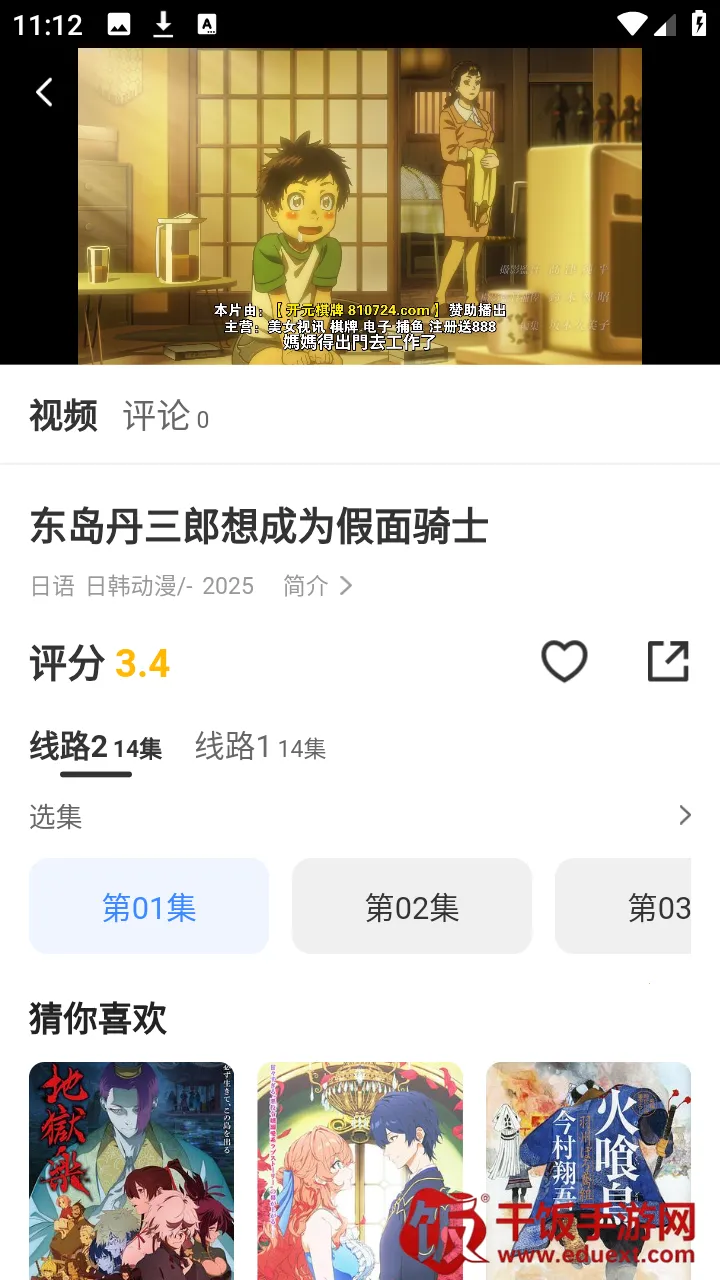
Task: Favorite this anime with the heart icon
Action: [564, 662]
